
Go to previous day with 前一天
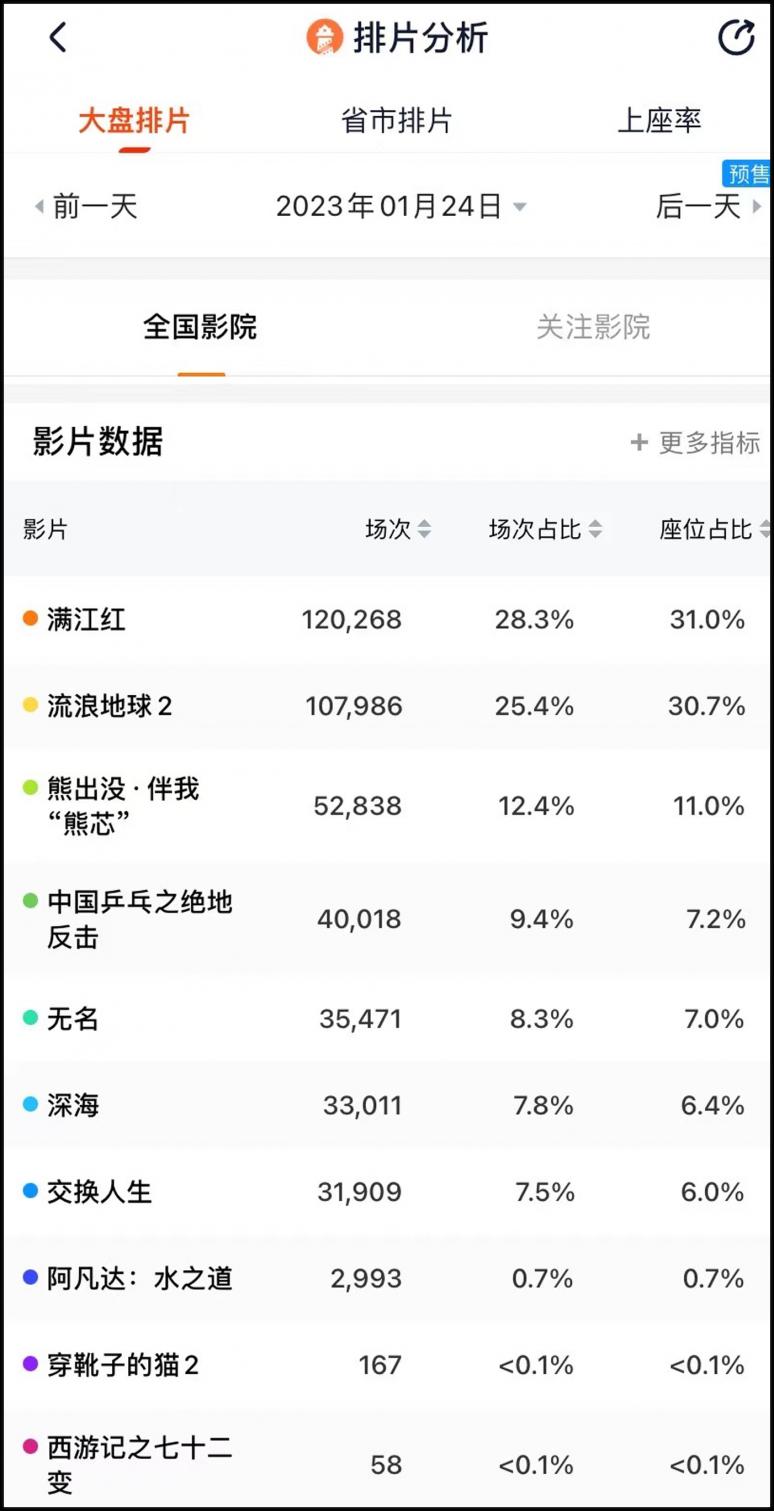coord(86,207)
